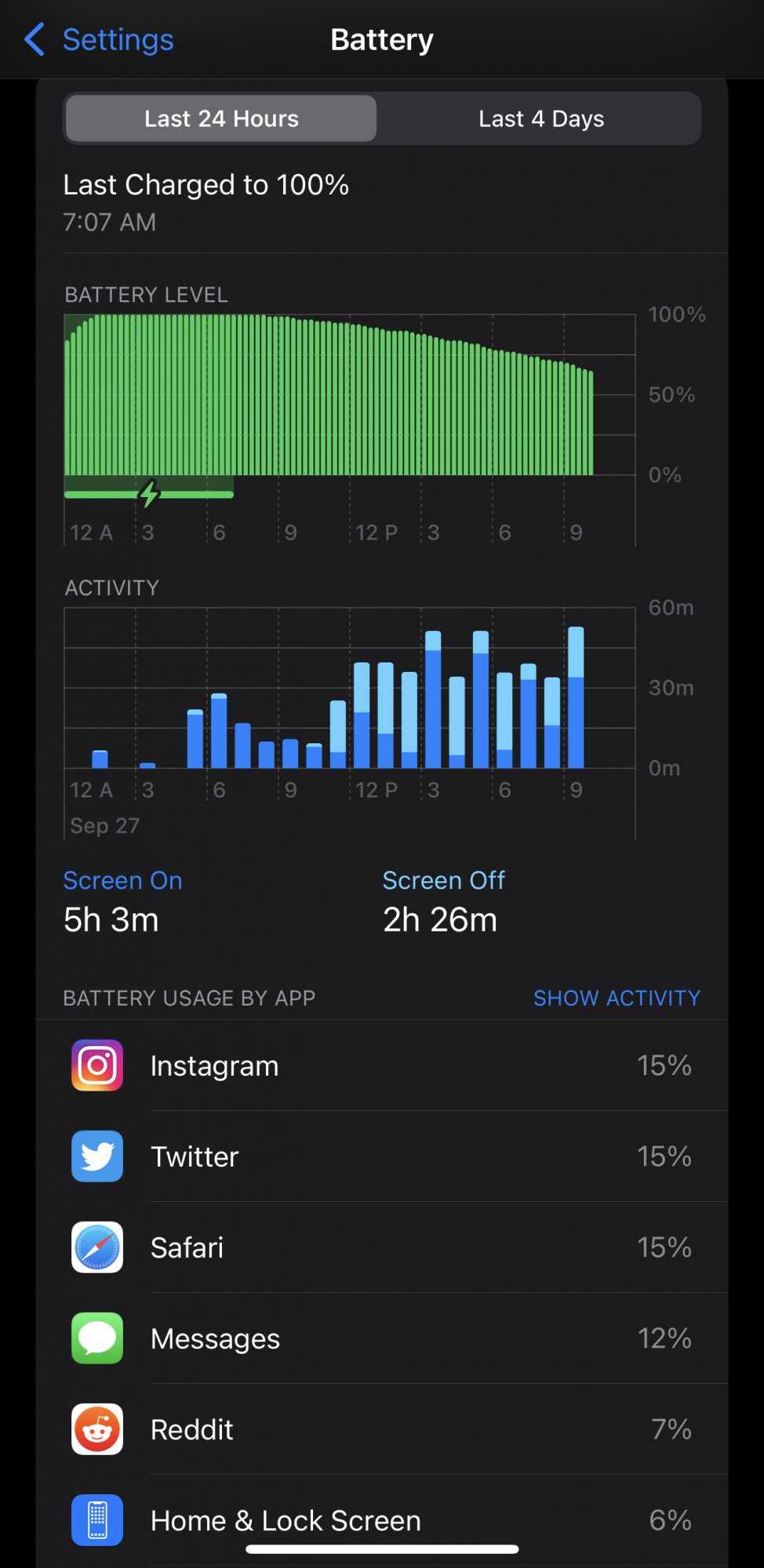Go back to Settings
This screenshot has height=1568, width=764.
99,39
